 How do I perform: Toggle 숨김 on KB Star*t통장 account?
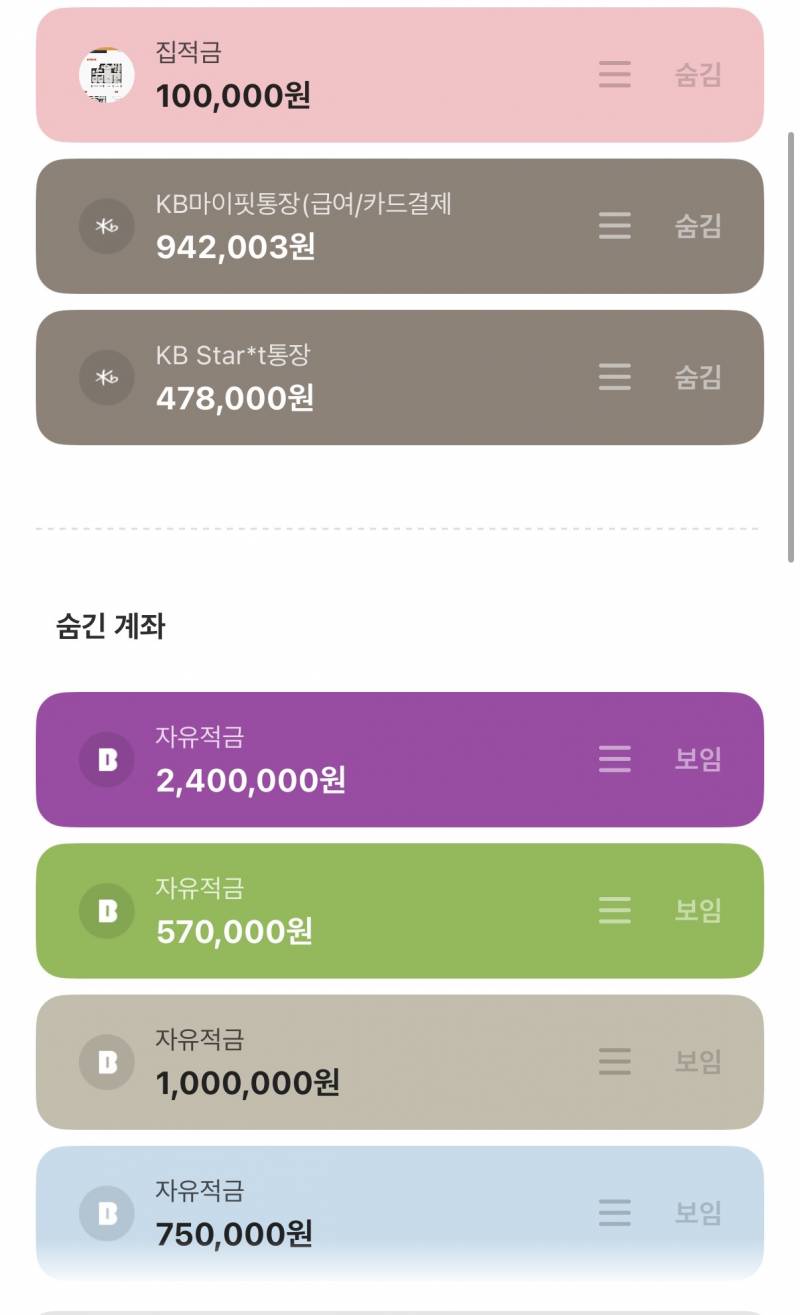click(697, 377)
